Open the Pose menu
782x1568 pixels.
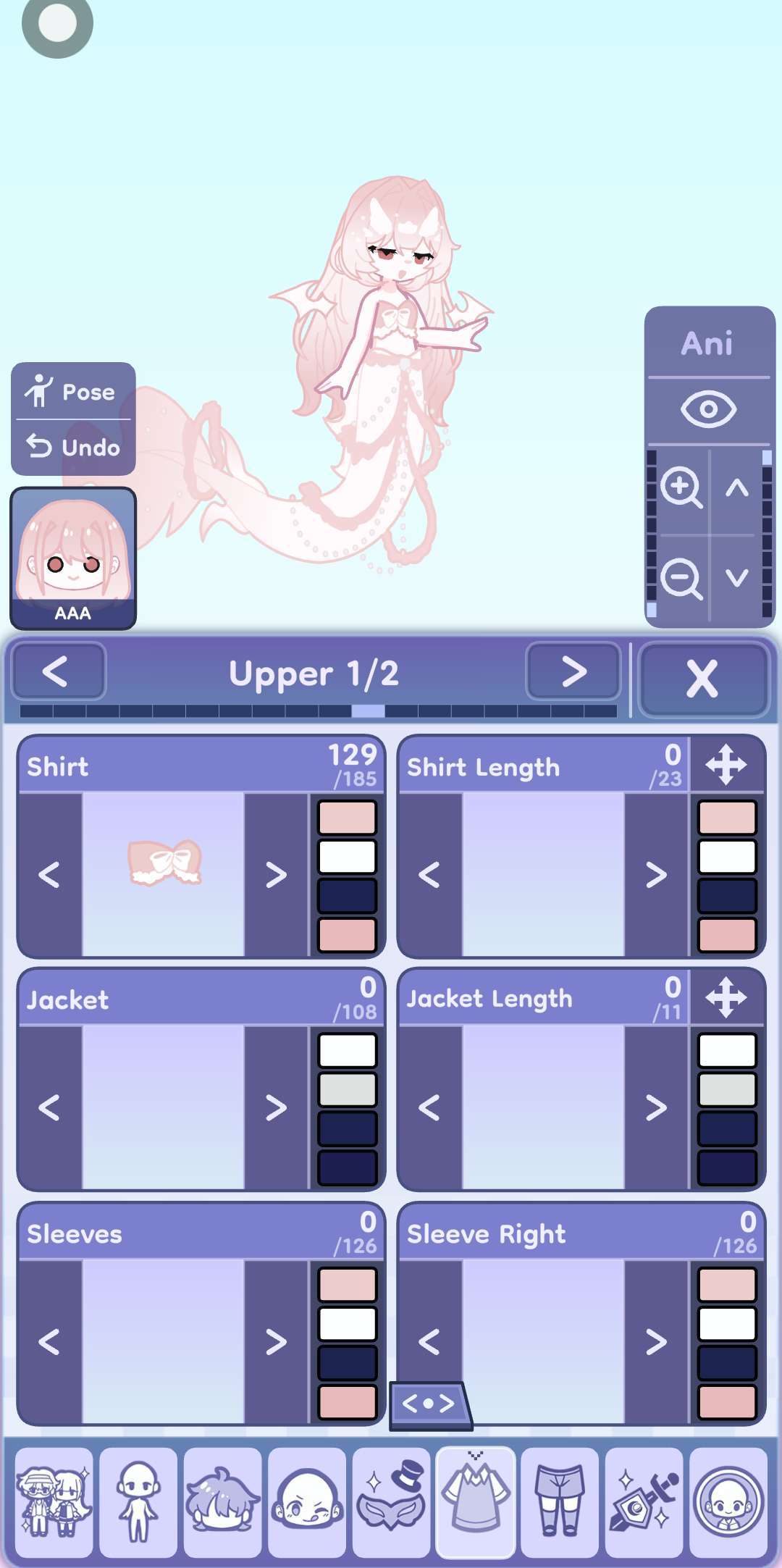[72, 392]
